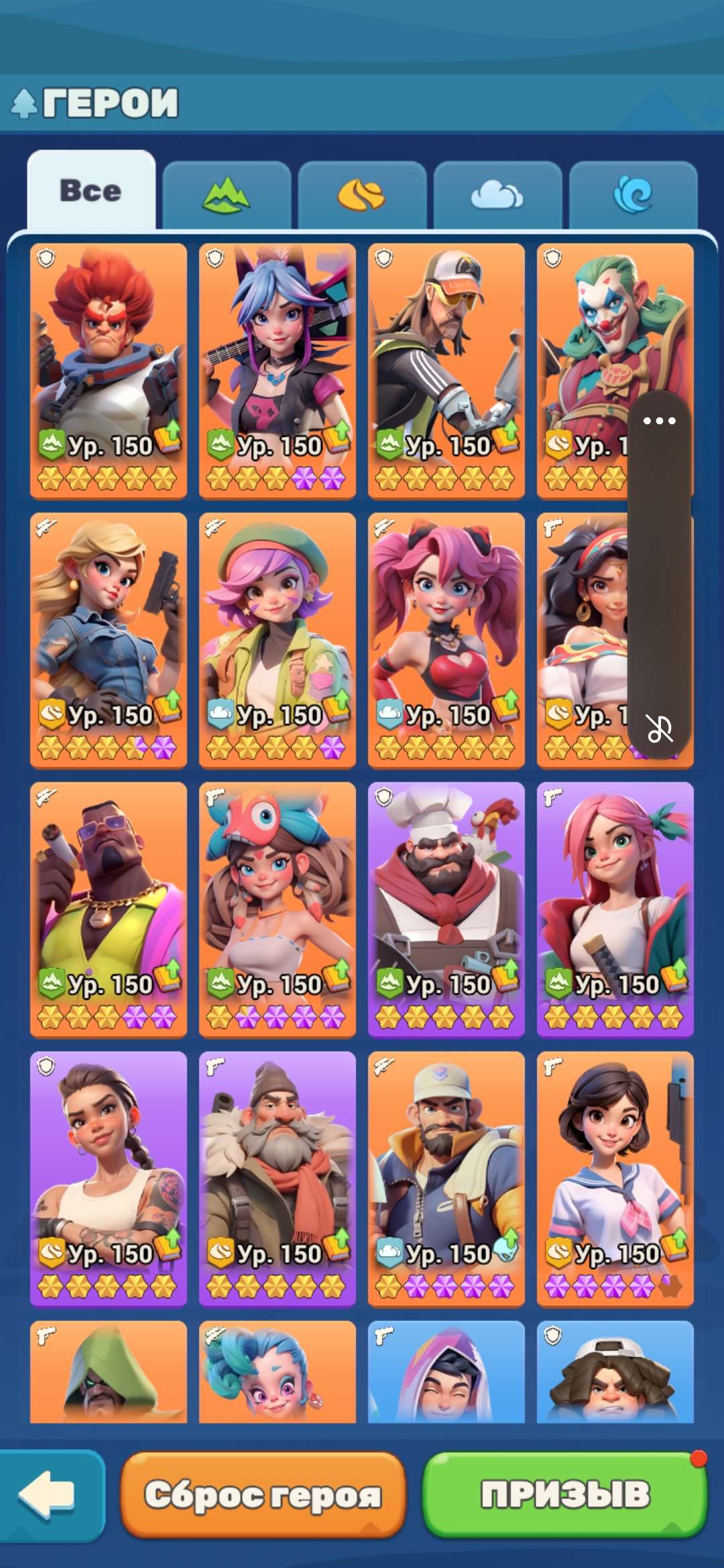
Task: Filter heroes by the orange desert faction tab
Action: tap(362, 195)
